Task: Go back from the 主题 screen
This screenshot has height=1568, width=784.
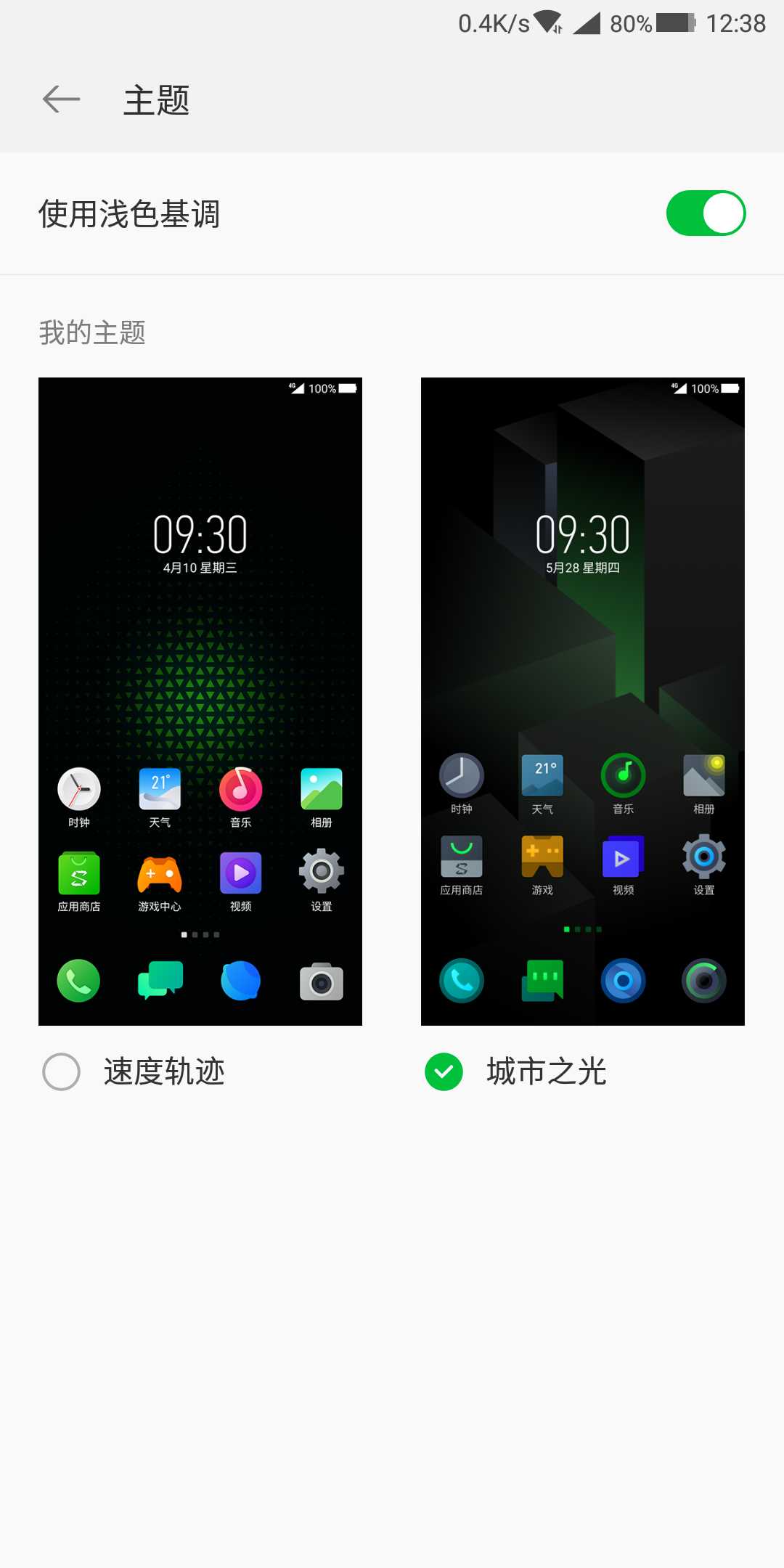Action: pyautogui.click(x=62, y=99)
